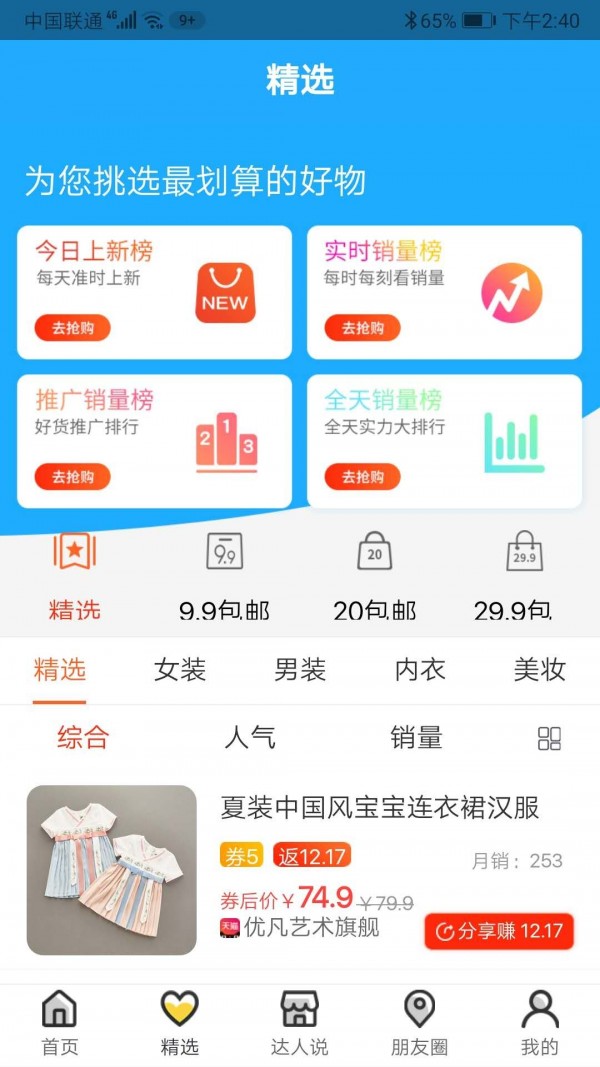600x1067 pixels.
Task: Tap the 分享赚 12.17 button
Action: pos(499,932)
